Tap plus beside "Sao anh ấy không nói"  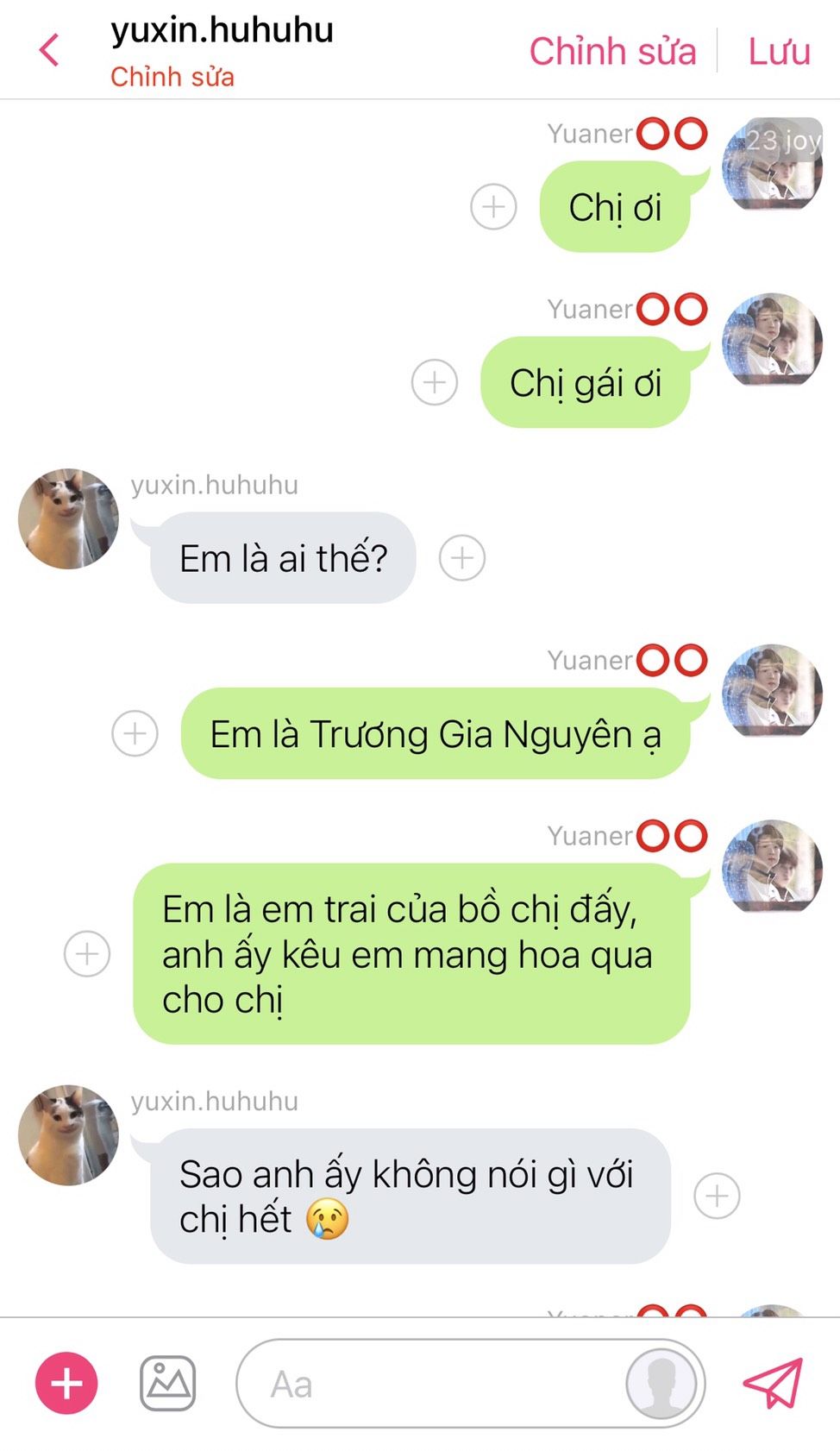717,1196
